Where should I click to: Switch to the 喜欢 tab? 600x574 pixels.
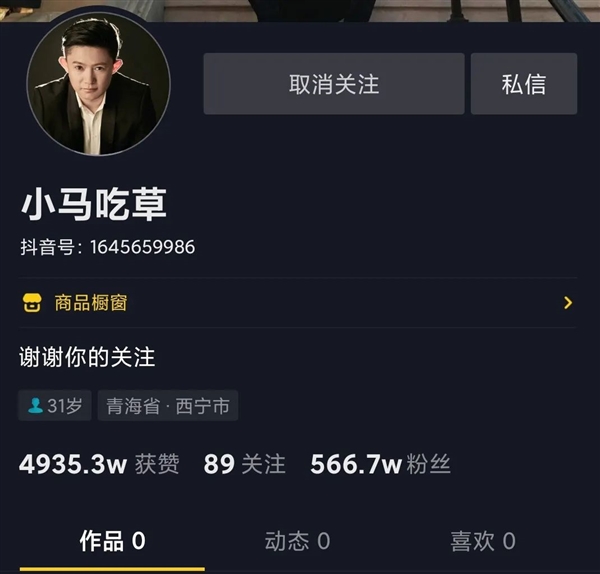[x=482, y=541]
